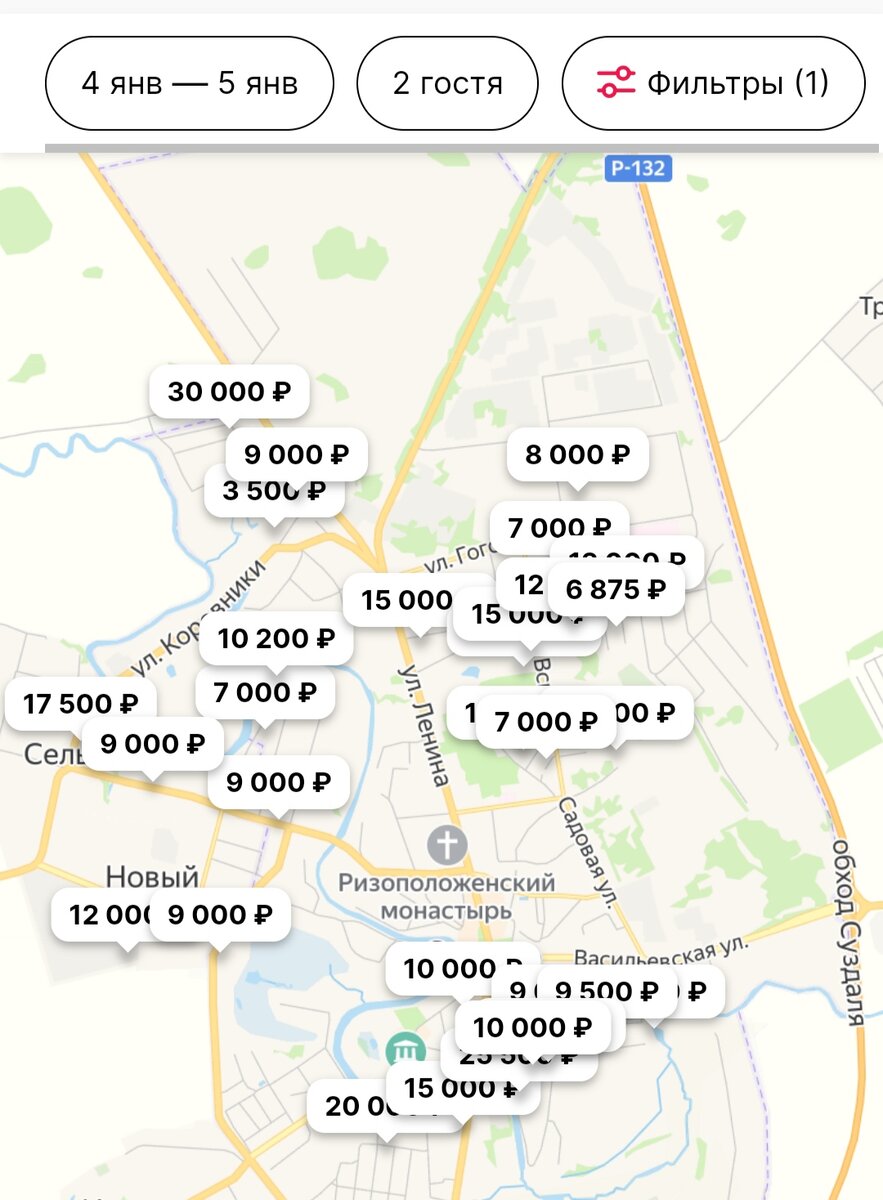
Task: Click the red filter sliders icon
Action: pos(617,83)
